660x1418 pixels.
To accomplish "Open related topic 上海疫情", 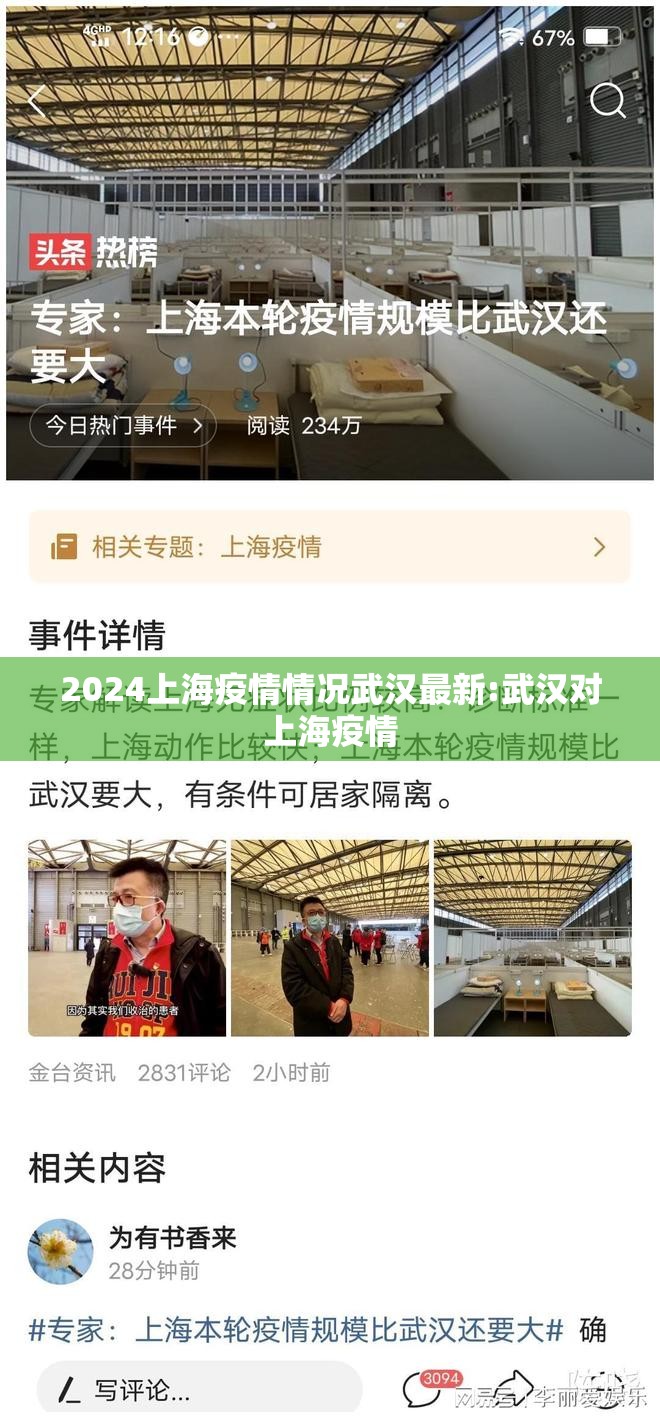I will (x=329, y=547).
